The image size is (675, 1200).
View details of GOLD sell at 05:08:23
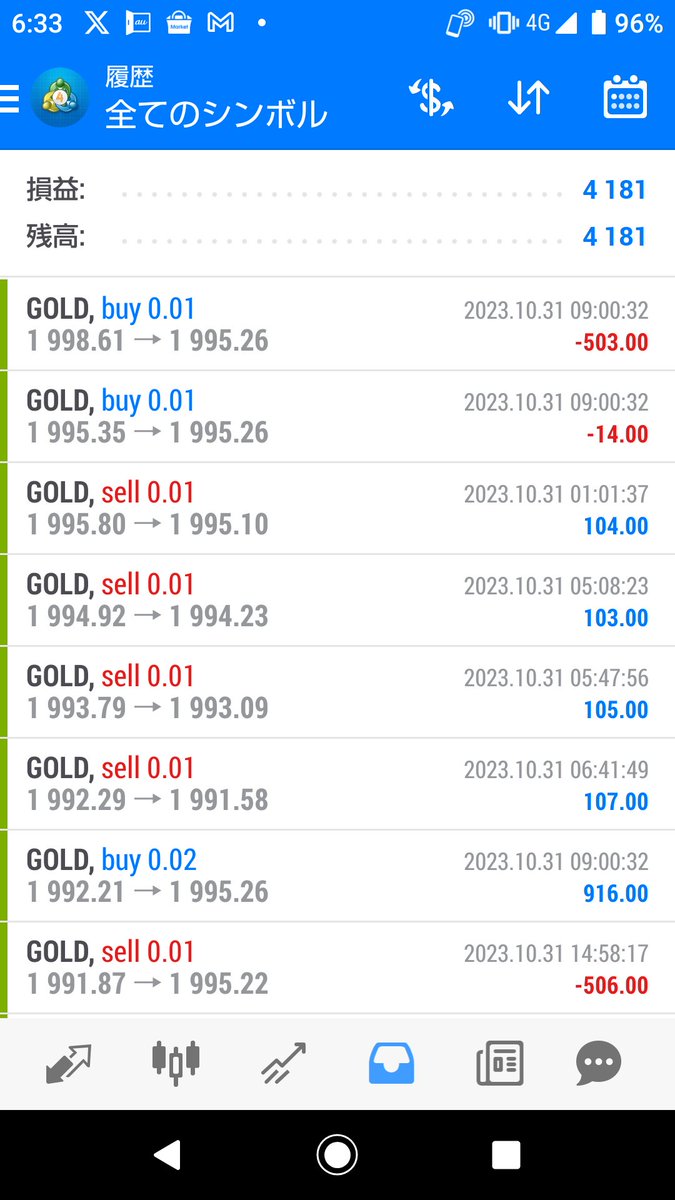point(337,601)
